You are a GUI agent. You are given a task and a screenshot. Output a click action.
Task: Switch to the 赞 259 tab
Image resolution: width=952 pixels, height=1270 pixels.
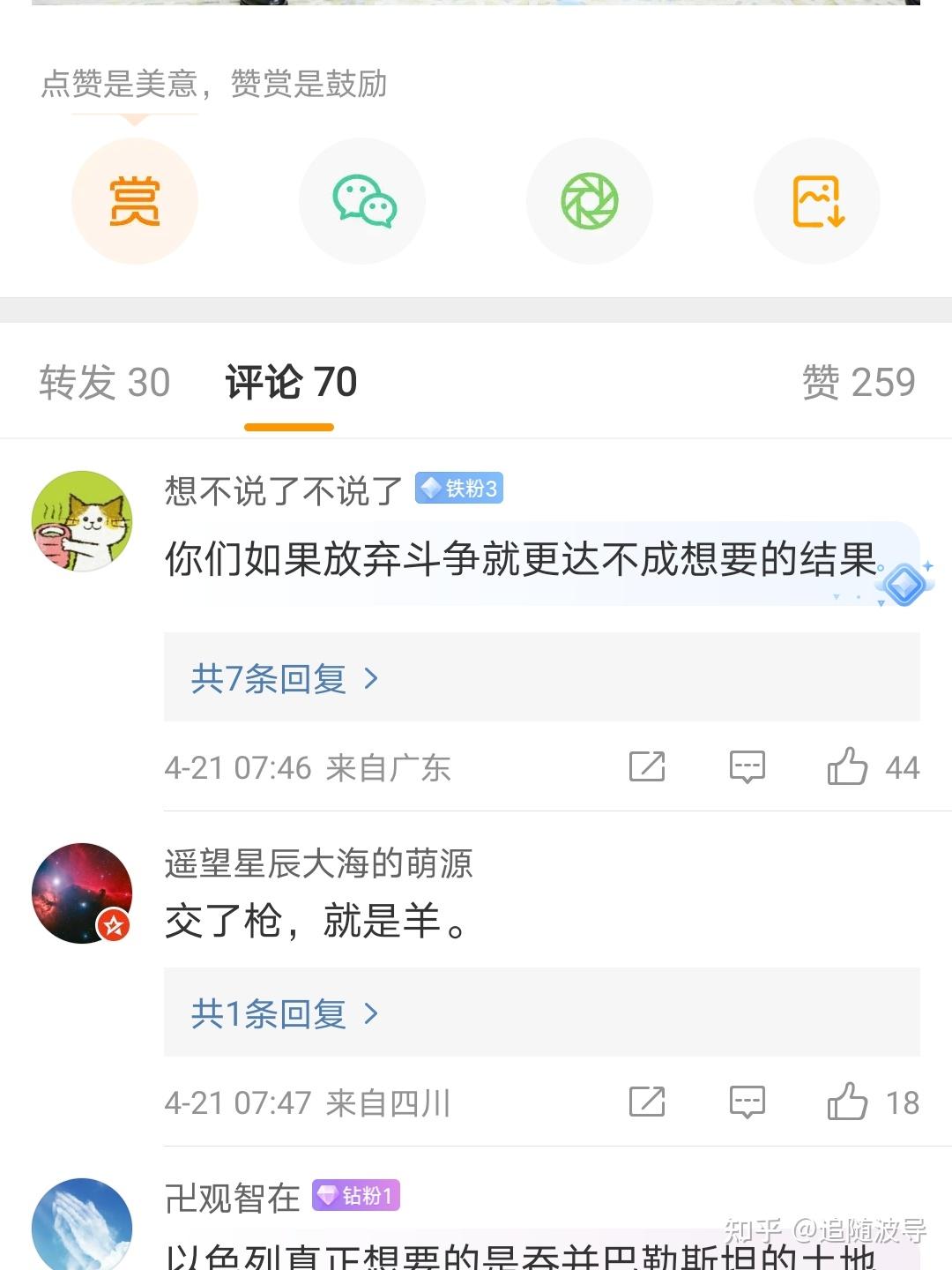[x=858, y=383]
